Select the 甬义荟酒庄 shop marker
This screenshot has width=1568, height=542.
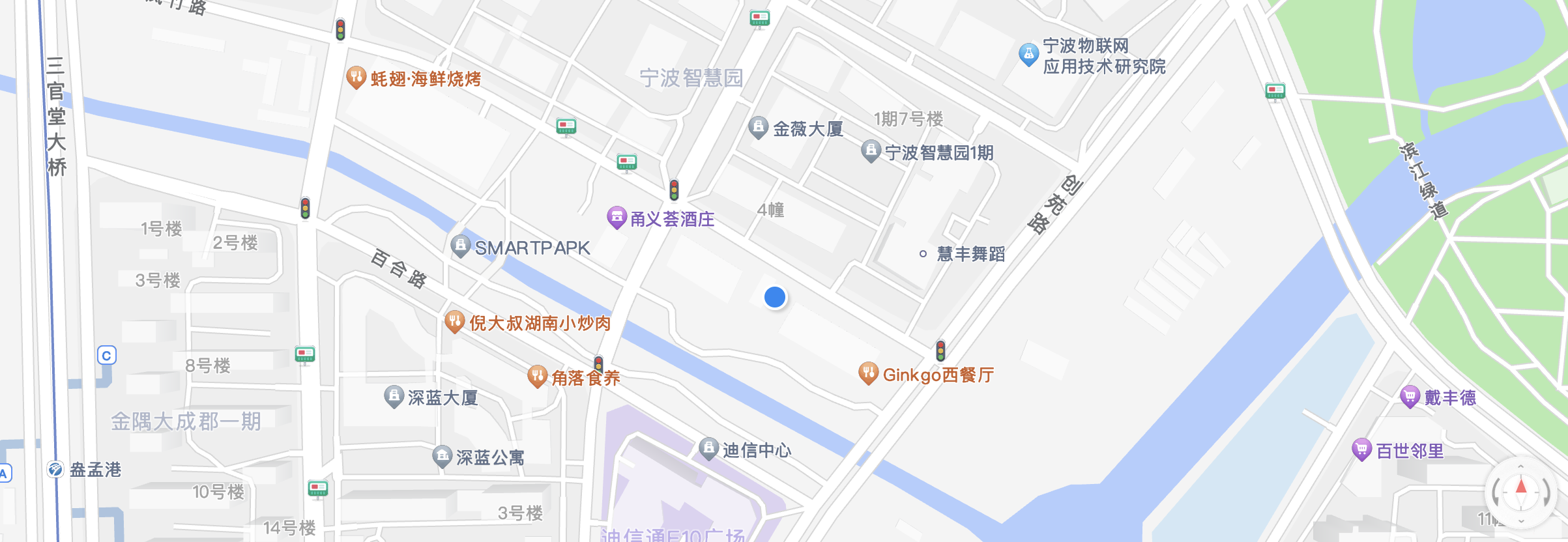pos(616,218)
